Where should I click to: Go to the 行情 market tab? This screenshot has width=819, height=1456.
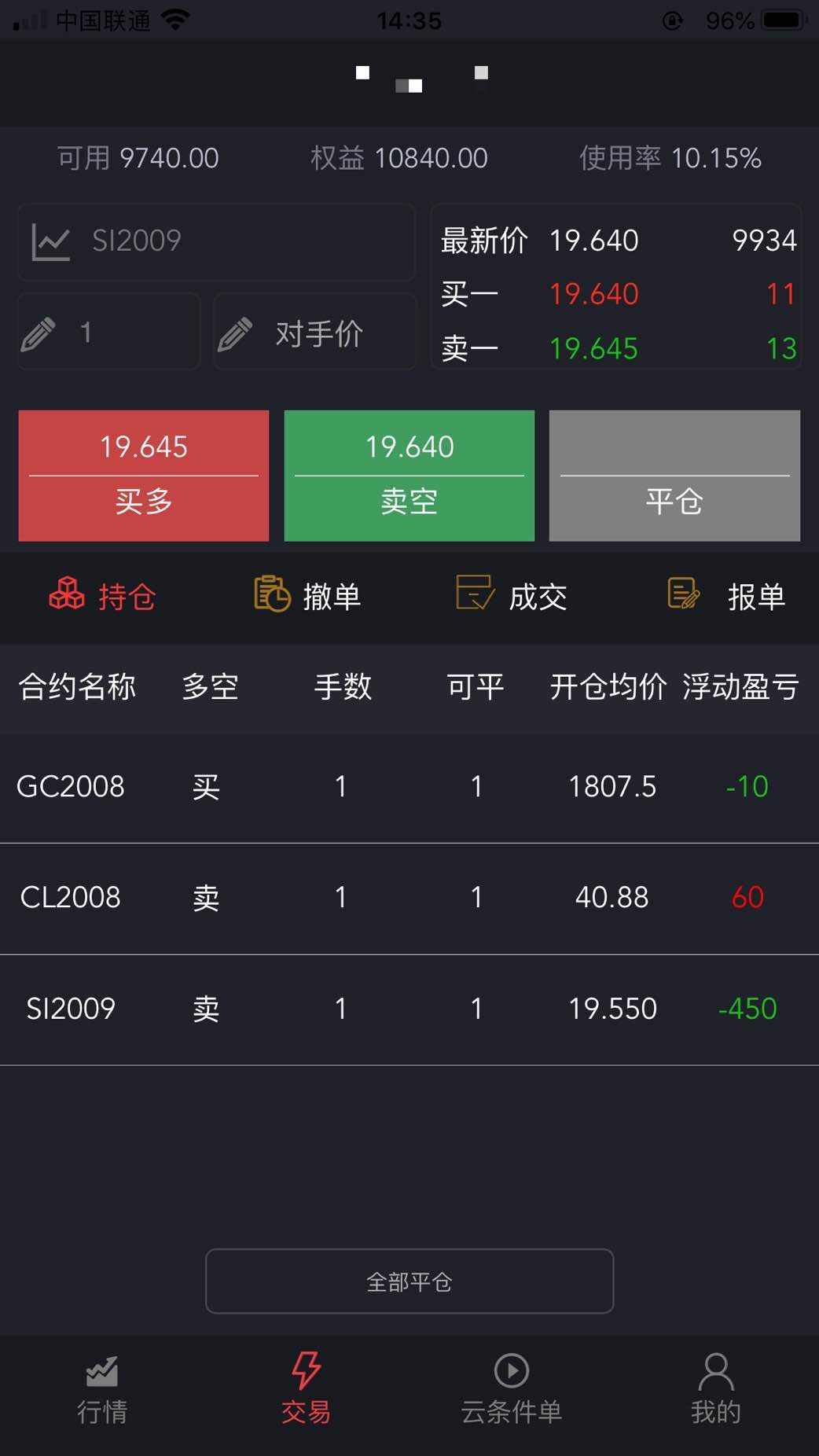102,1390
